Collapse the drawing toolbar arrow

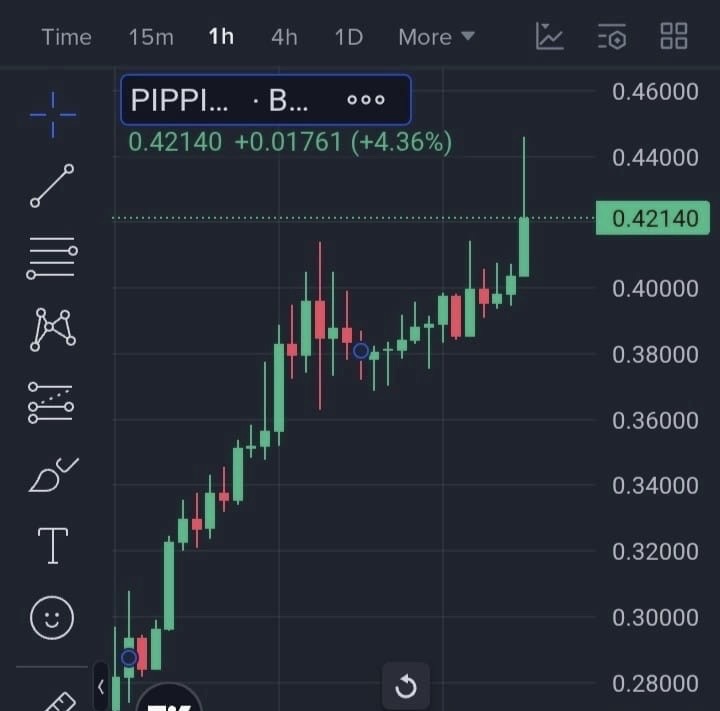tap(100, 686)
